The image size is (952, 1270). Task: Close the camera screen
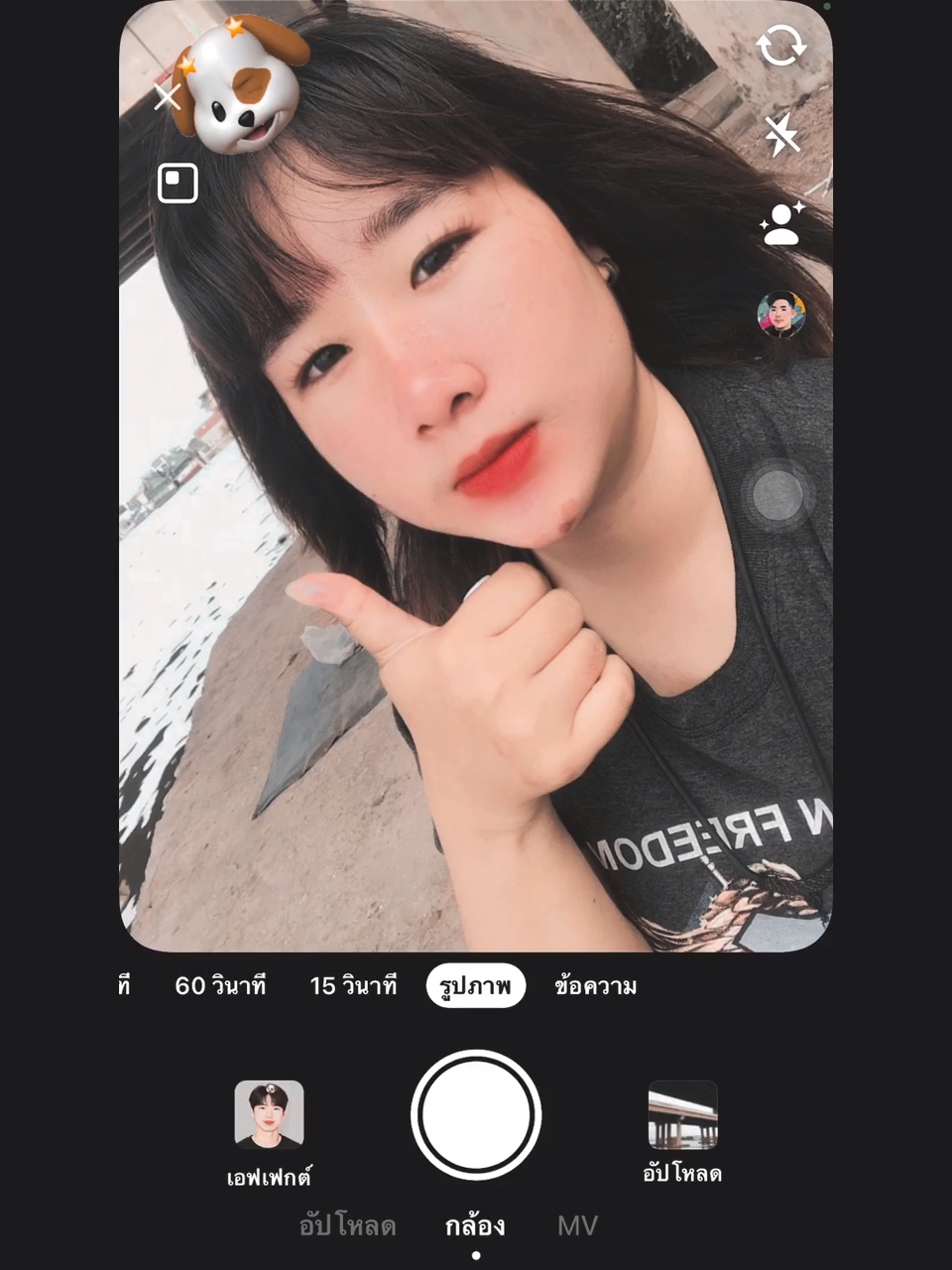168,97
